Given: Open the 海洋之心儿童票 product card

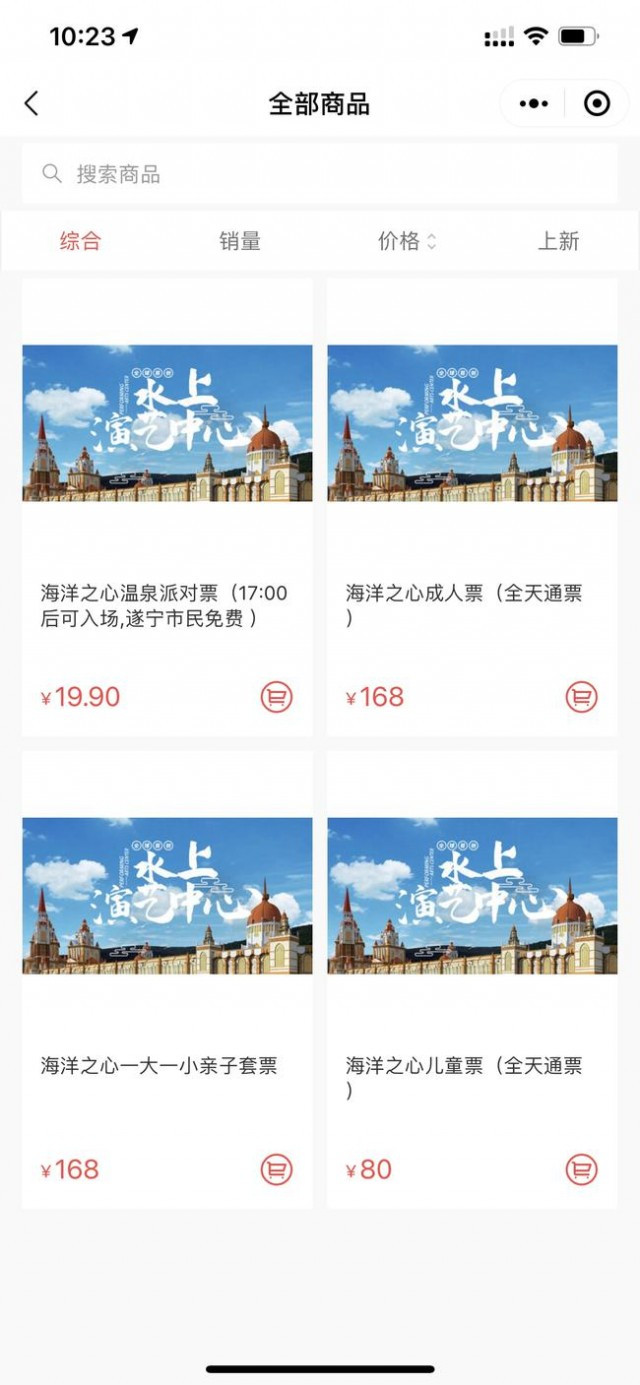Looking at the screenshot, I should coord(472,980).
